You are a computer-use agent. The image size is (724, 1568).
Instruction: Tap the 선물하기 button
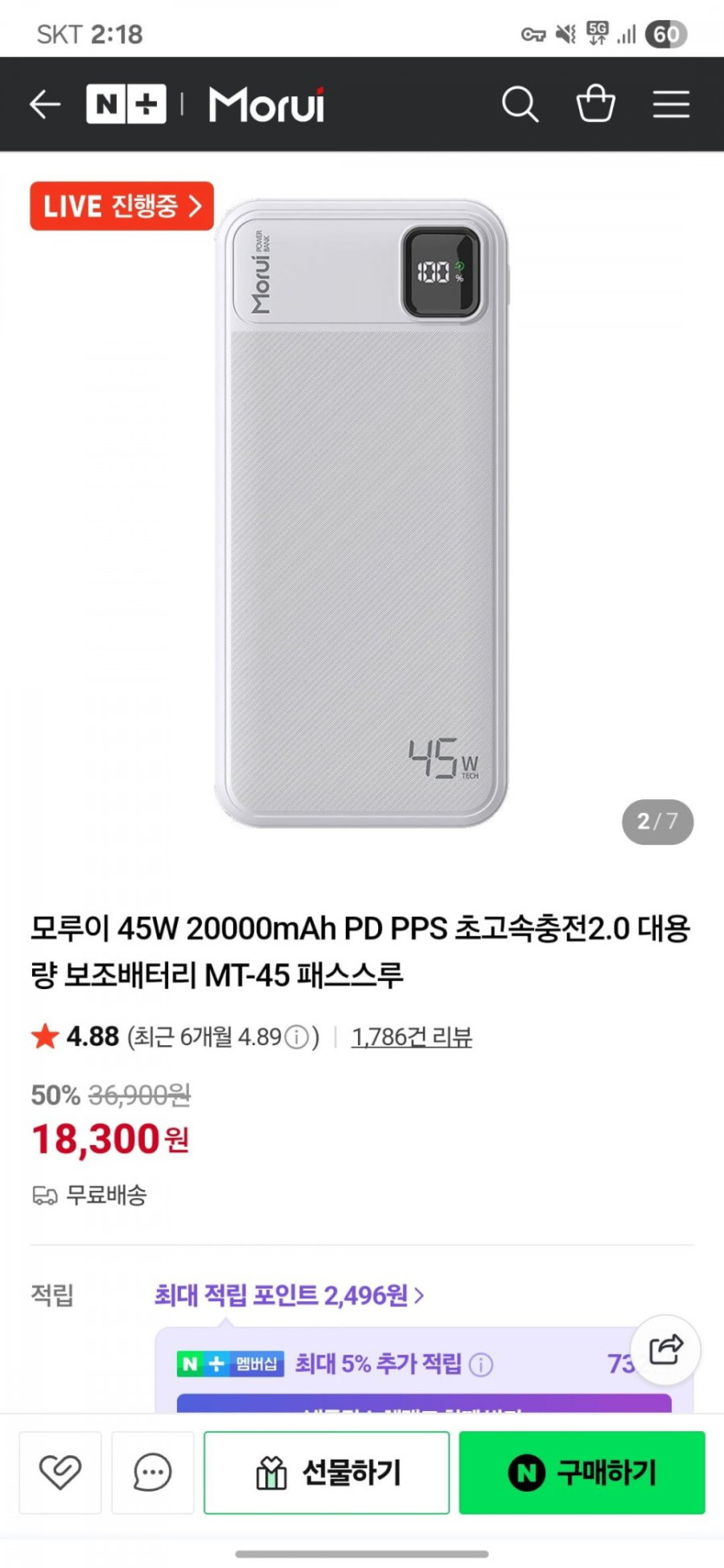[327, 1473]
